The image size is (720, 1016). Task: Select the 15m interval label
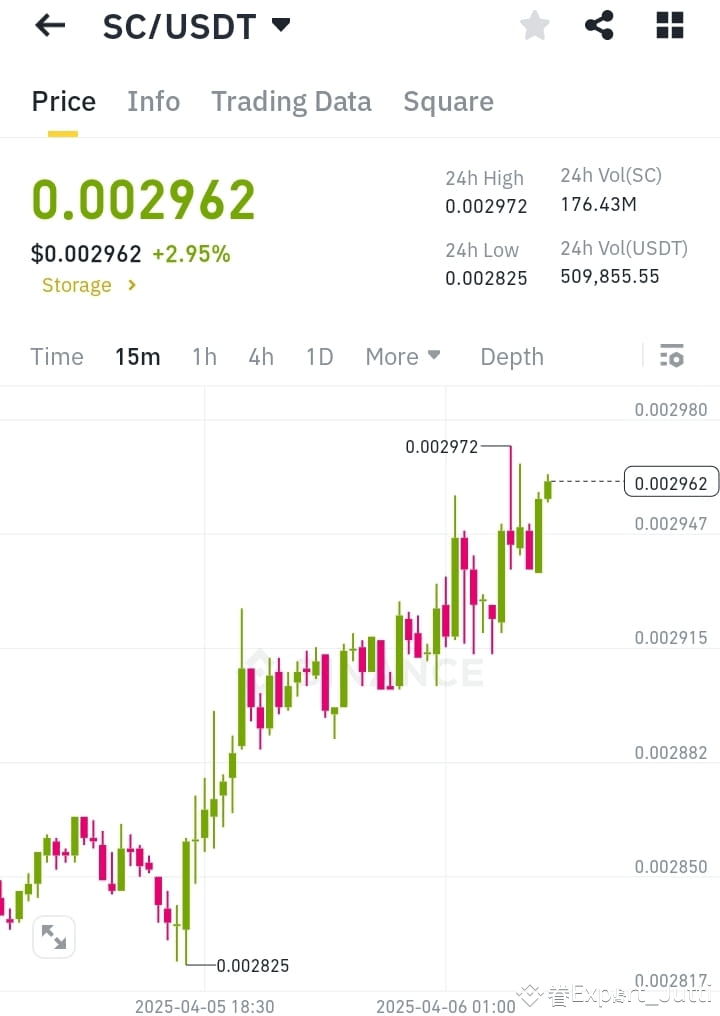click(138, 356)
